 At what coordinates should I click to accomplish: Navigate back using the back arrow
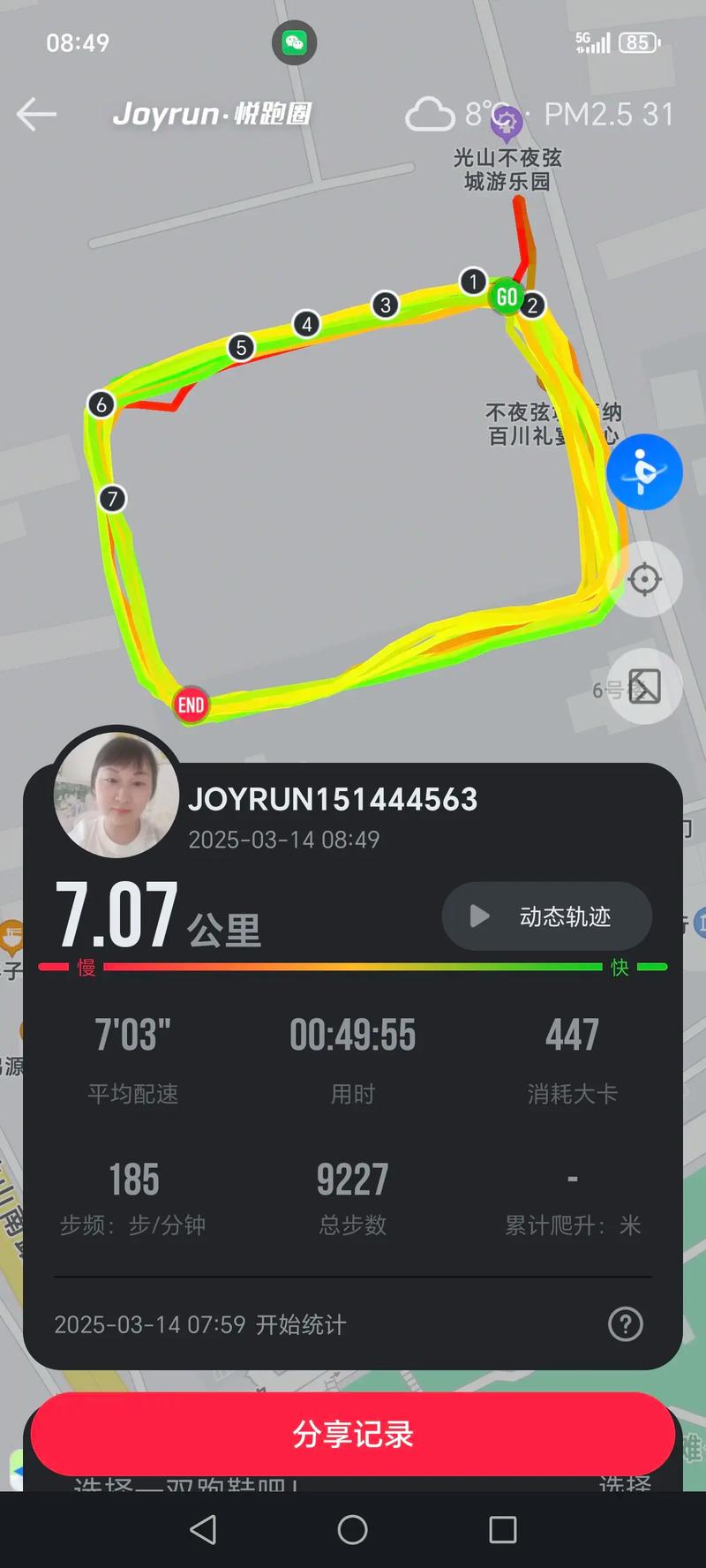[x=37, y=115]
